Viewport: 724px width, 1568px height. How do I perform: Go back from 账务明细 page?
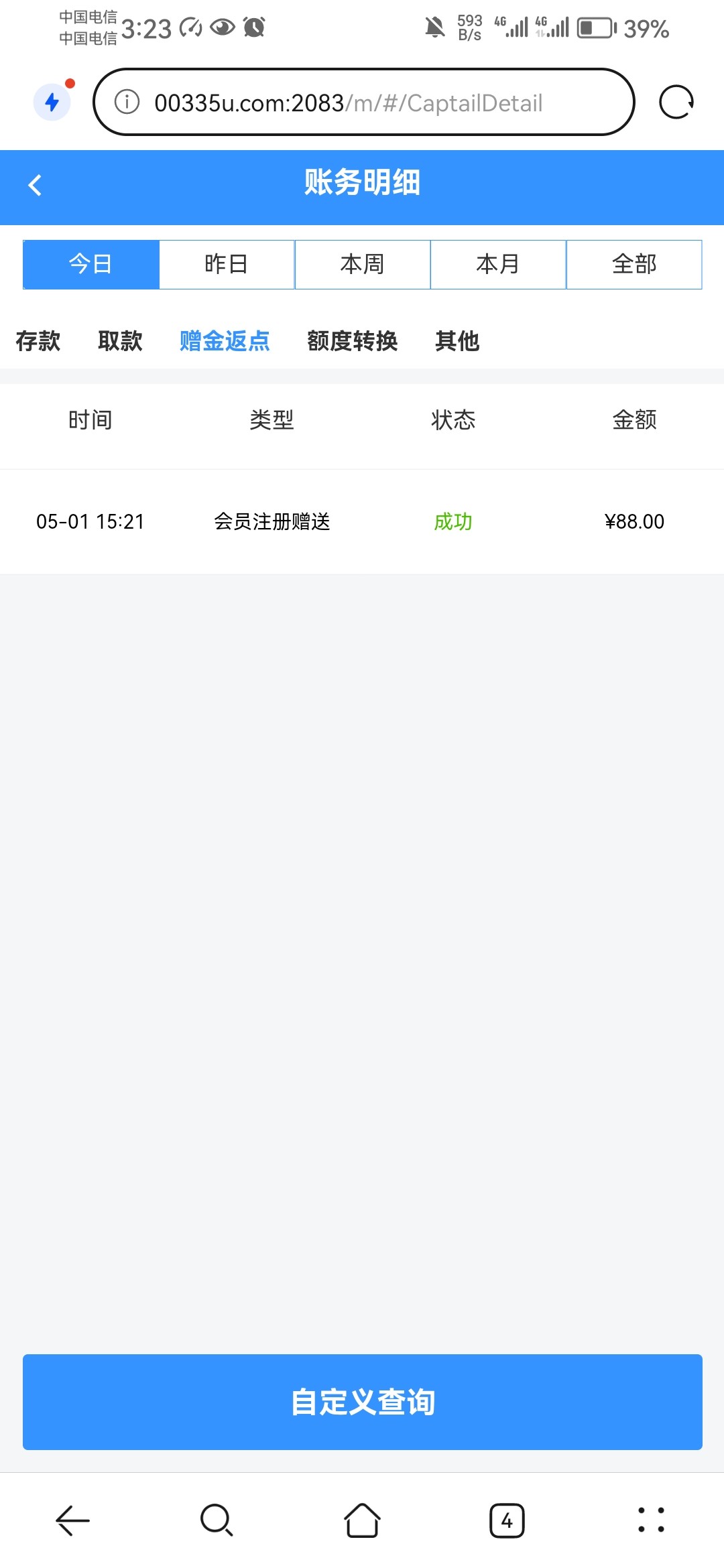[x=35, y=185]
